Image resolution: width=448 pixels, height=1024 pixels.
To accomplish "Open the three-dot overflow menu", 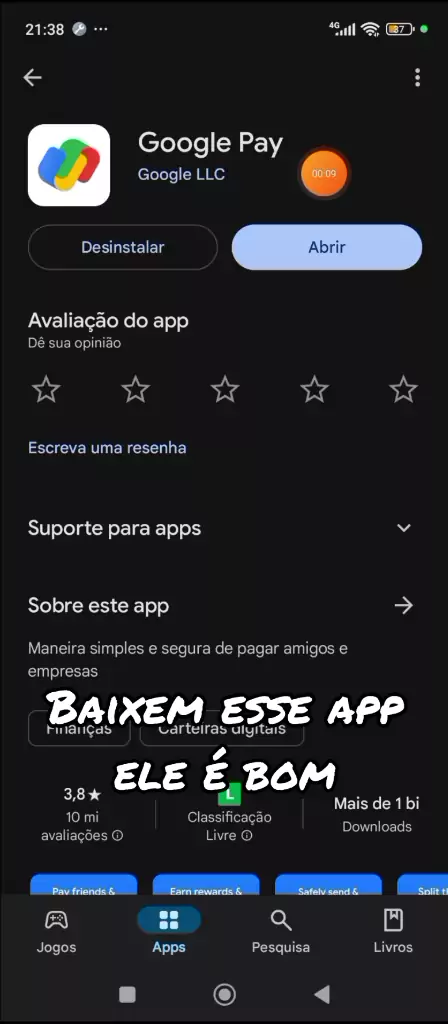I will (417, 78).
